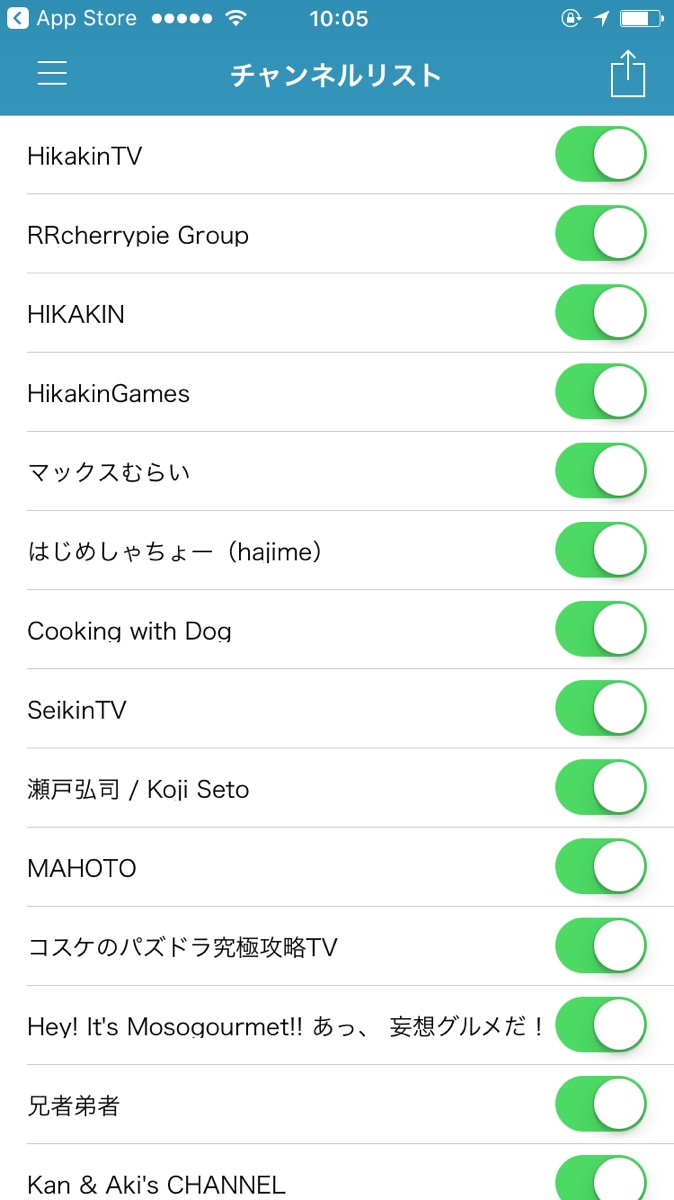The image size is (674, 1200).
Task: Disable コスケのパズドラ究極攻略TV channel
Action: 600,946
